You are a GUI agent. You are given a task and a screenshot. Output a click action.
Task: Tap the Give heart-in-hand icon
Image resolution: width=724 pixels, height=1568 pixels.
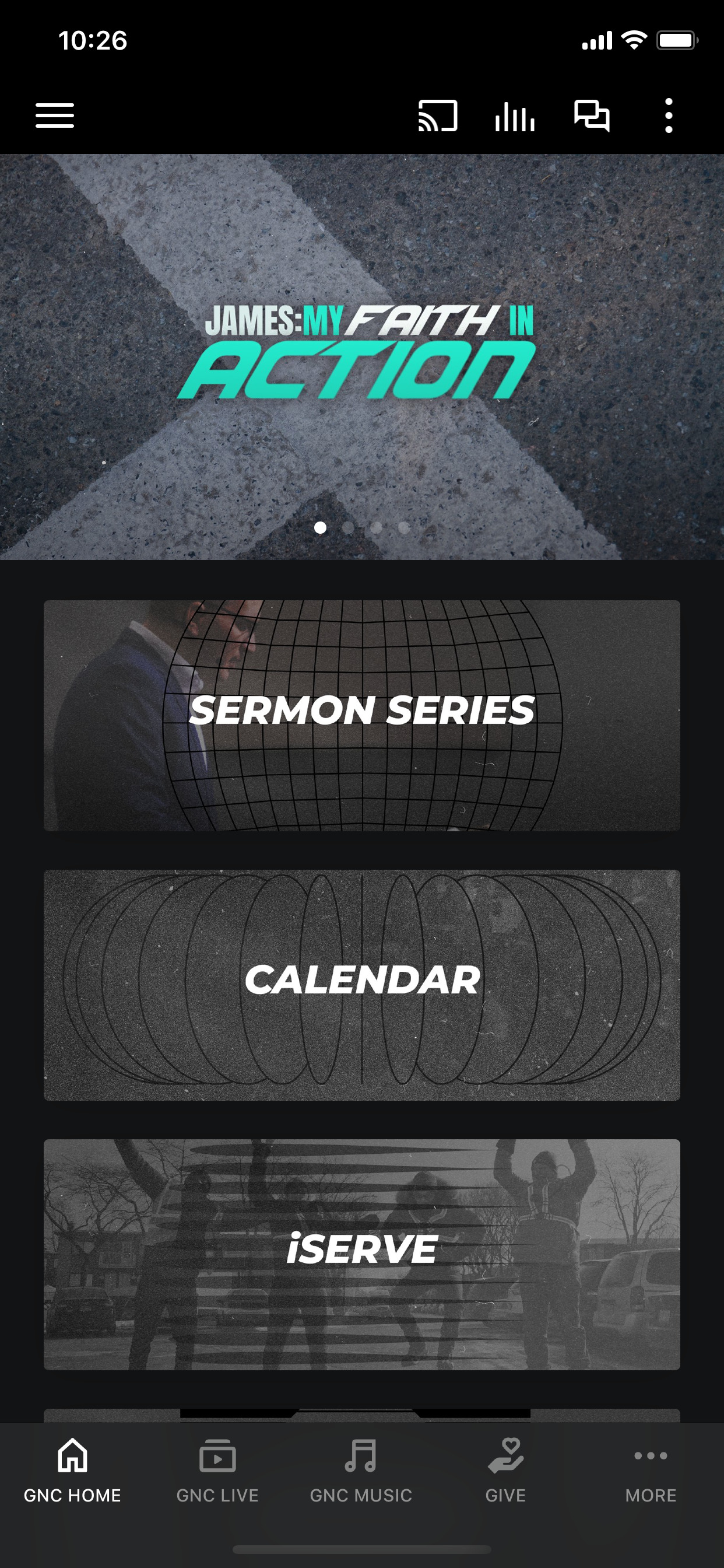click(x=507, y=1458)
